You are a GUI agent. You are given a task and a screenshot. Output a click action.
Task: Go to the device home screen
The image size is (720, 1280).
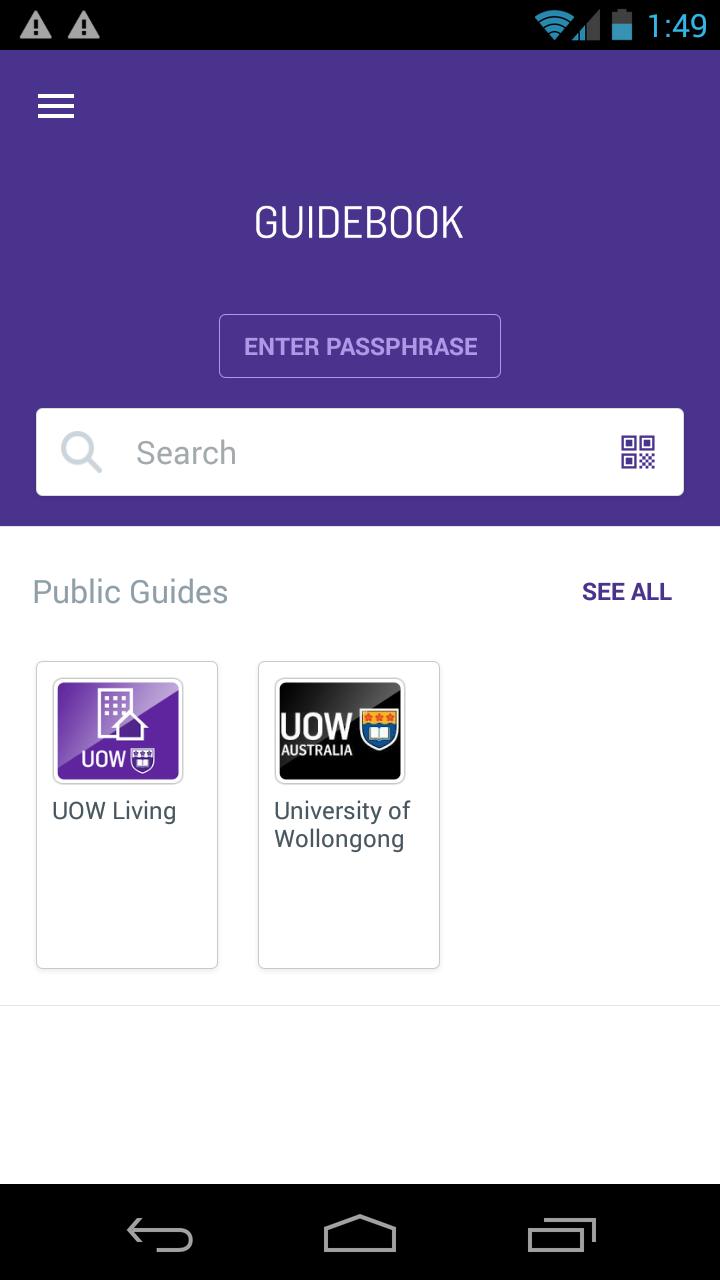coord(360,1235)
